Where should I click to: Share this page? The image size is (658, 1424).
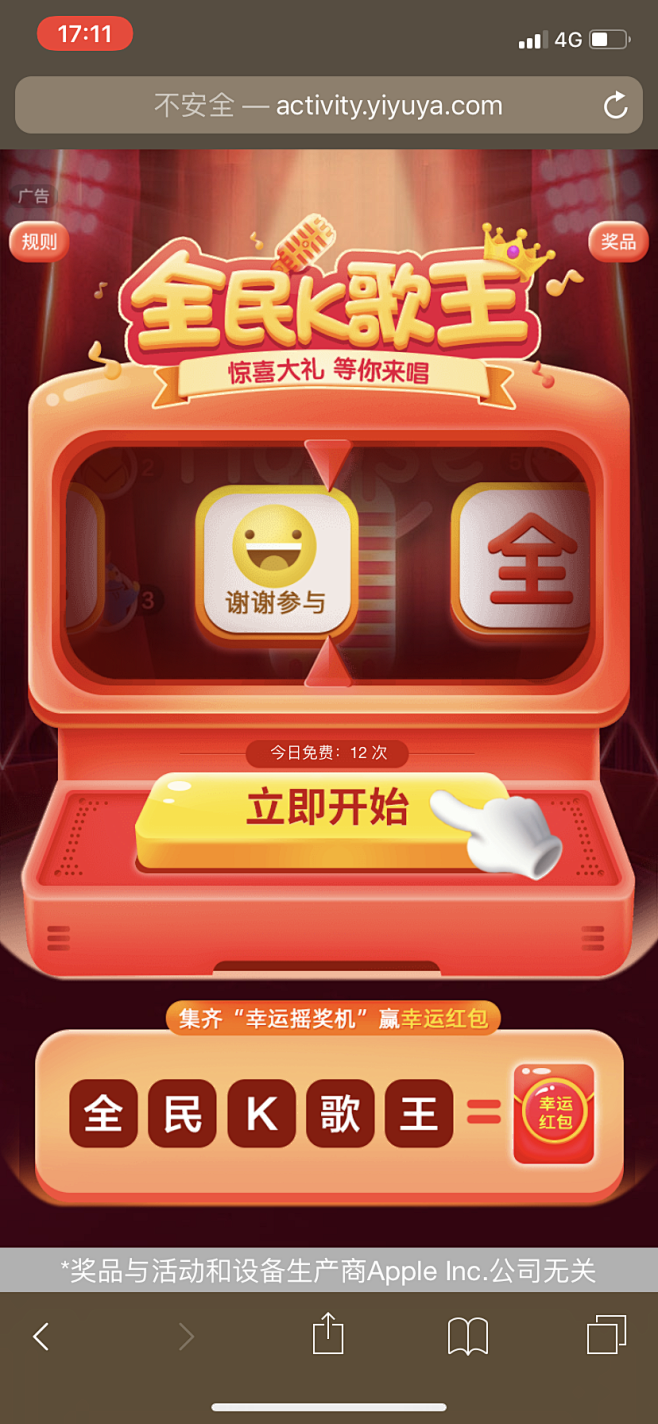click(x=328, y=1335)
